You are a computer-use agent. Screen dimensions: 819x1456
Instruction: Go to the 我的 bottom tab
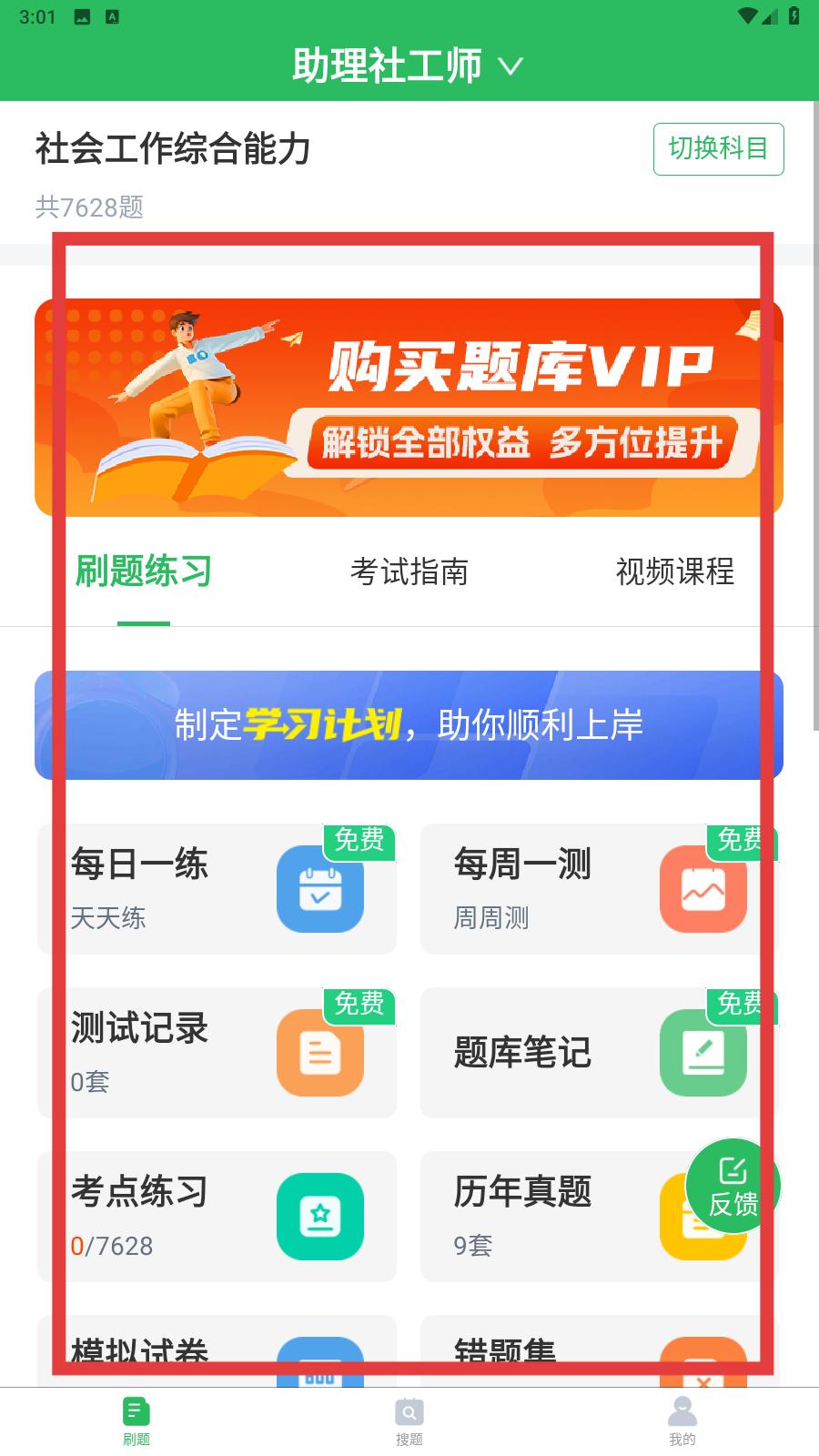pyautogui.click(x=682, y=1421)
